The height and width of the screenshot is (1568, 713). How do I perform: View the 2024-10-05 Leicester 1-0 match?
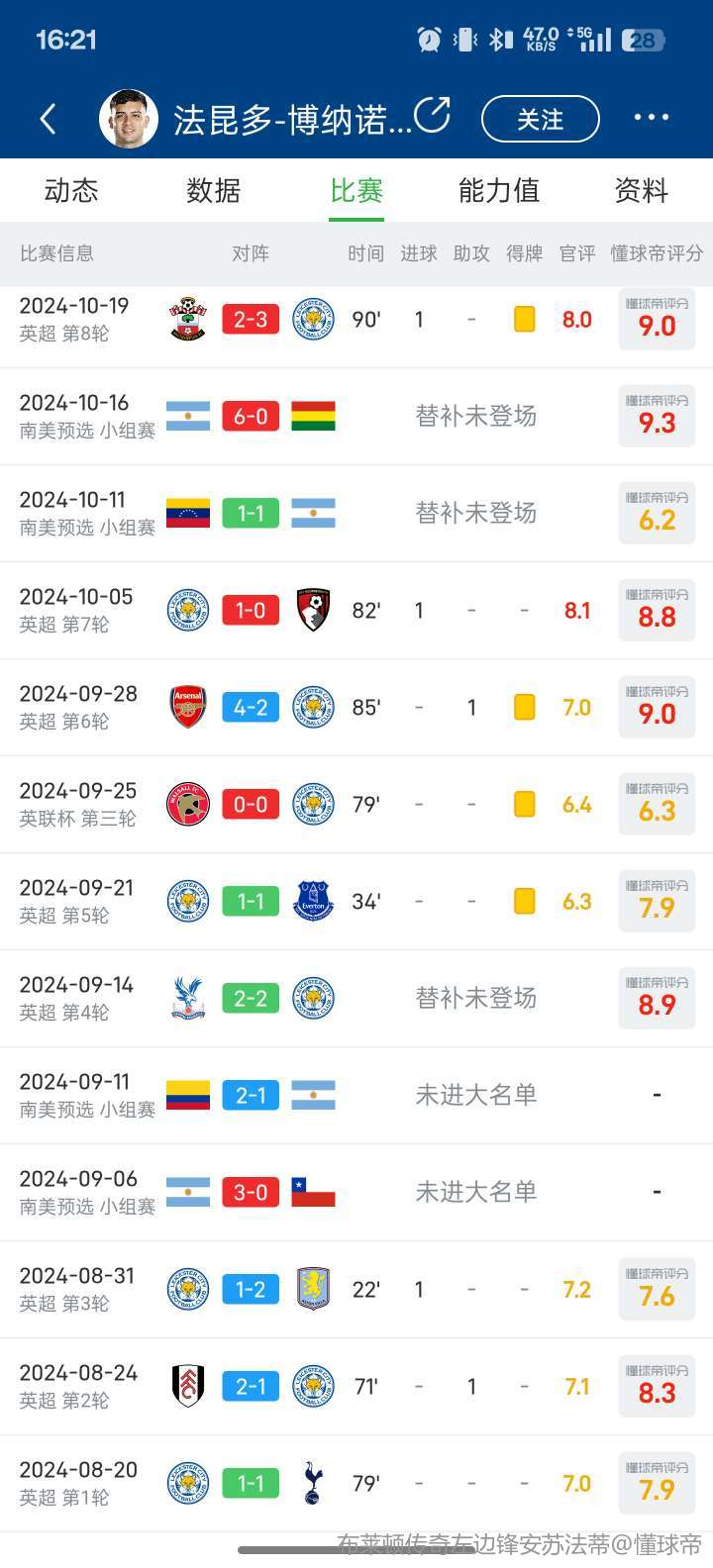click(x=356, y=610)
